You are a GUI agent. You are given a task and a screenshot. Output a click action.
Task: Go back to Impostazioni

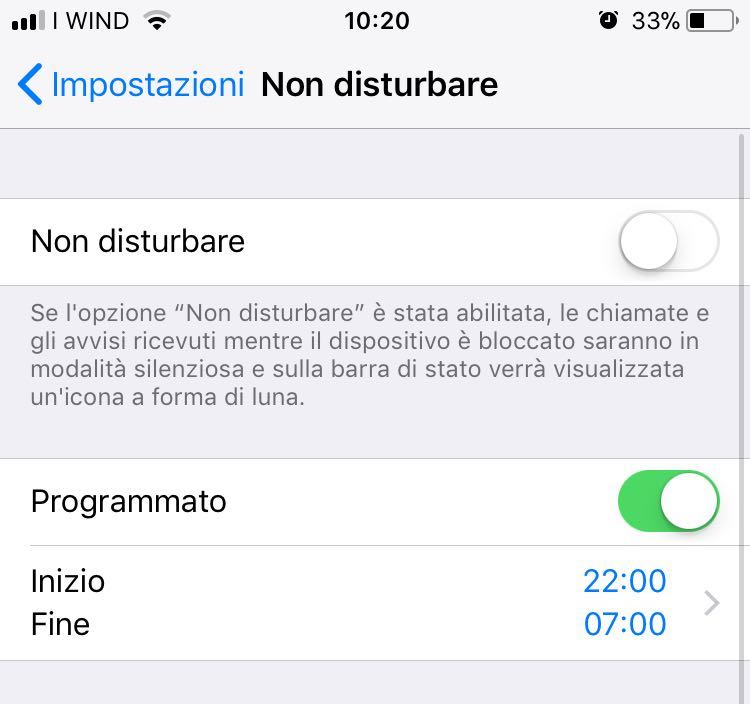(x=130, y=85)
